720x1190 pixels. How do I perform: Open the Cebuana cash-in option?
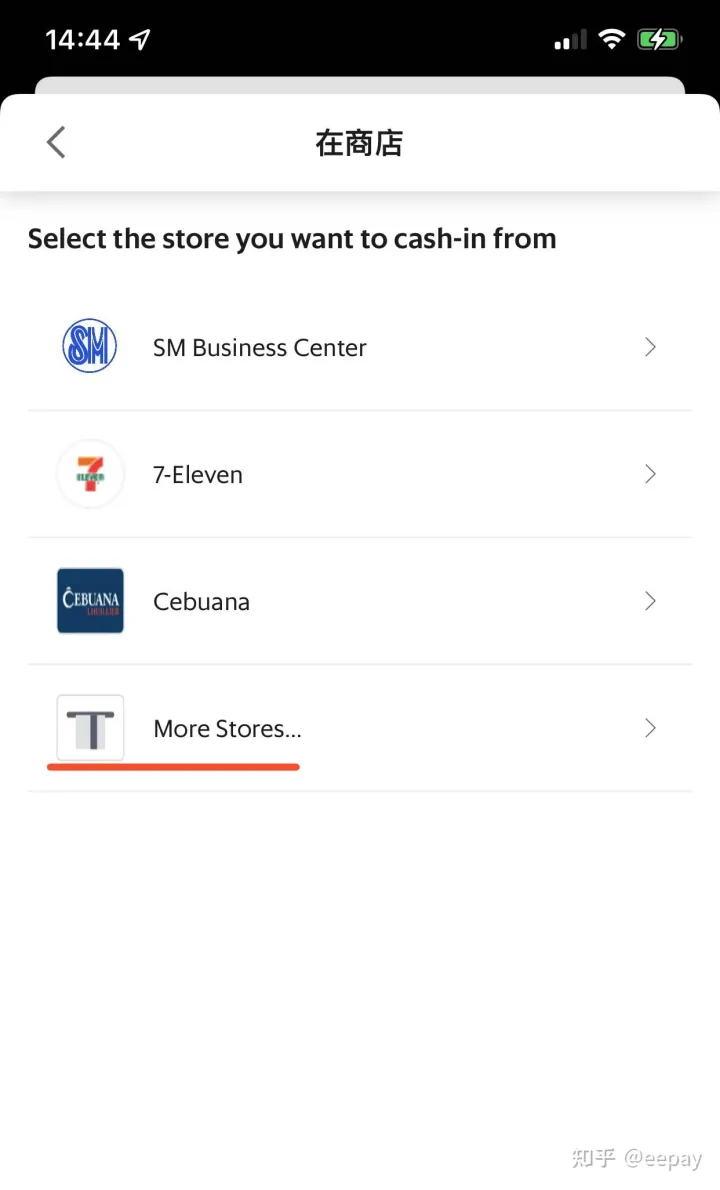click(x=360, y=601)
